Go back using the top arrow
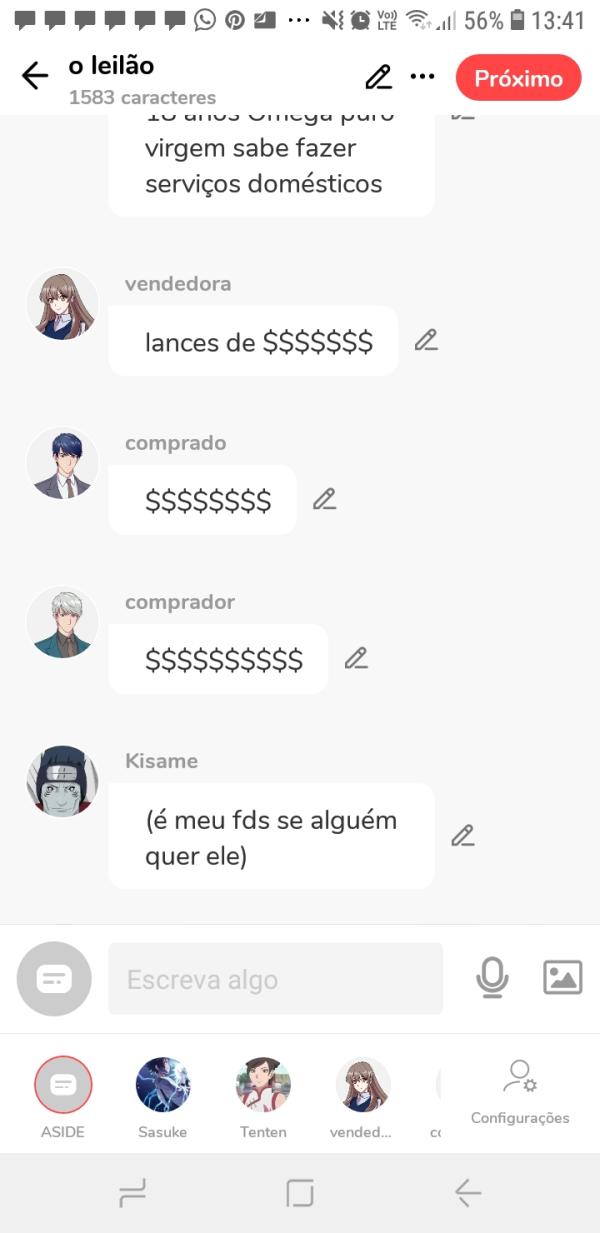The height and width of the screenshot is (1233, 600). pyautogui.click(x=34, y=76)
